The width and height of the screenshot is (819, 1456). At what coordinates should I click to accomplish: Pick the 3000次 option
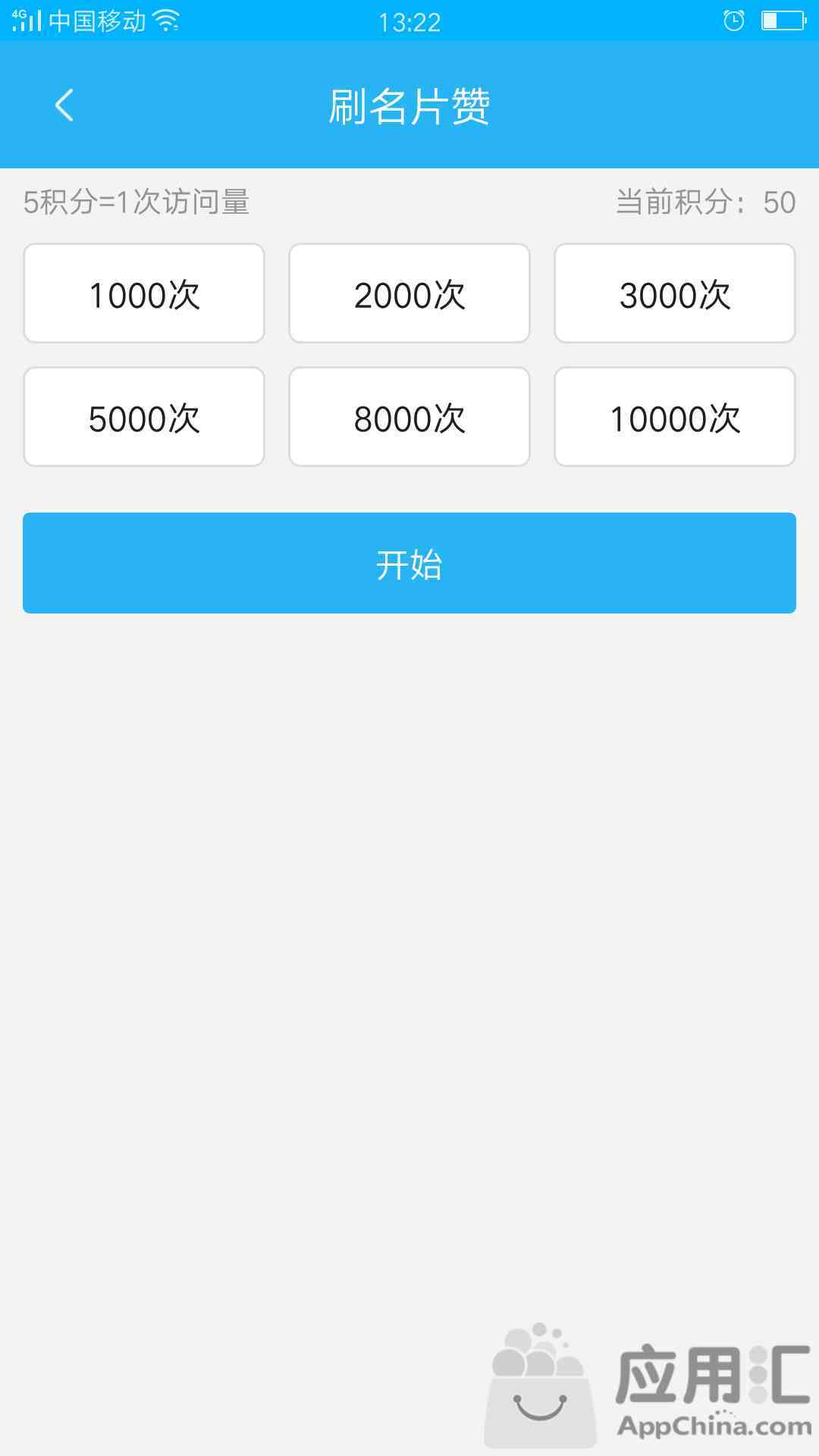point(675,293)
